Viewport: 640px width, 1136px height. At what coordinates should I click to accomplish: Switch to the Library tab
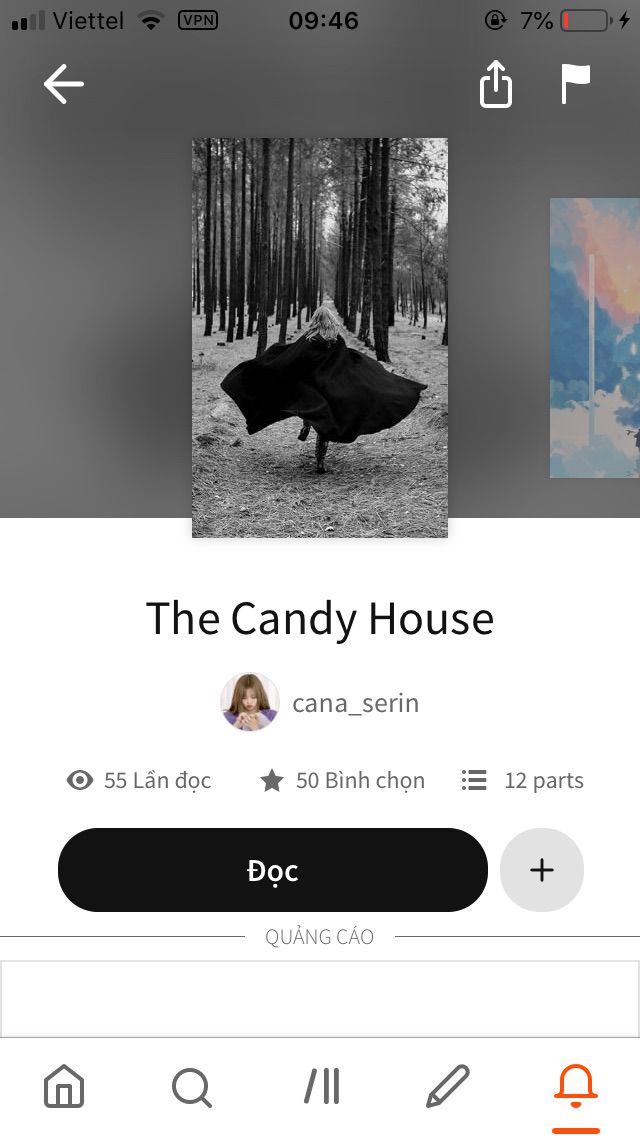[322, 1086]
